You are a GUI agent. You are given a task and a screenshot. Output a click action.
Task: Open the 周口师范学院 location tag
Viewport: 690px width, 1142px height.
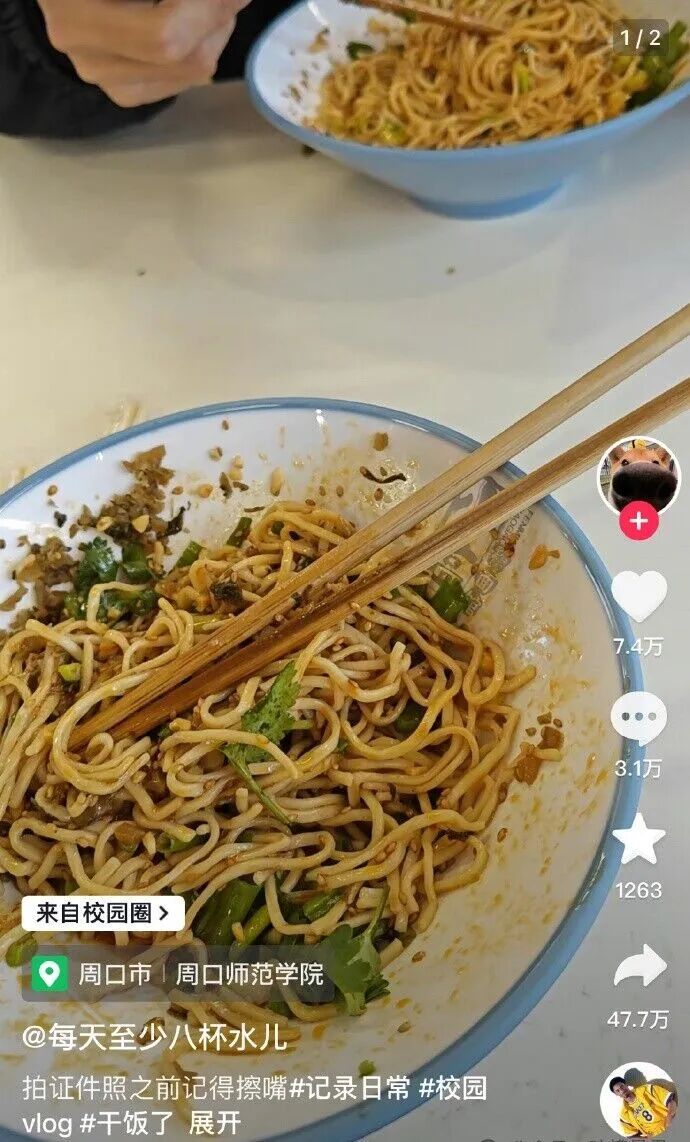(x=250, y=974)
